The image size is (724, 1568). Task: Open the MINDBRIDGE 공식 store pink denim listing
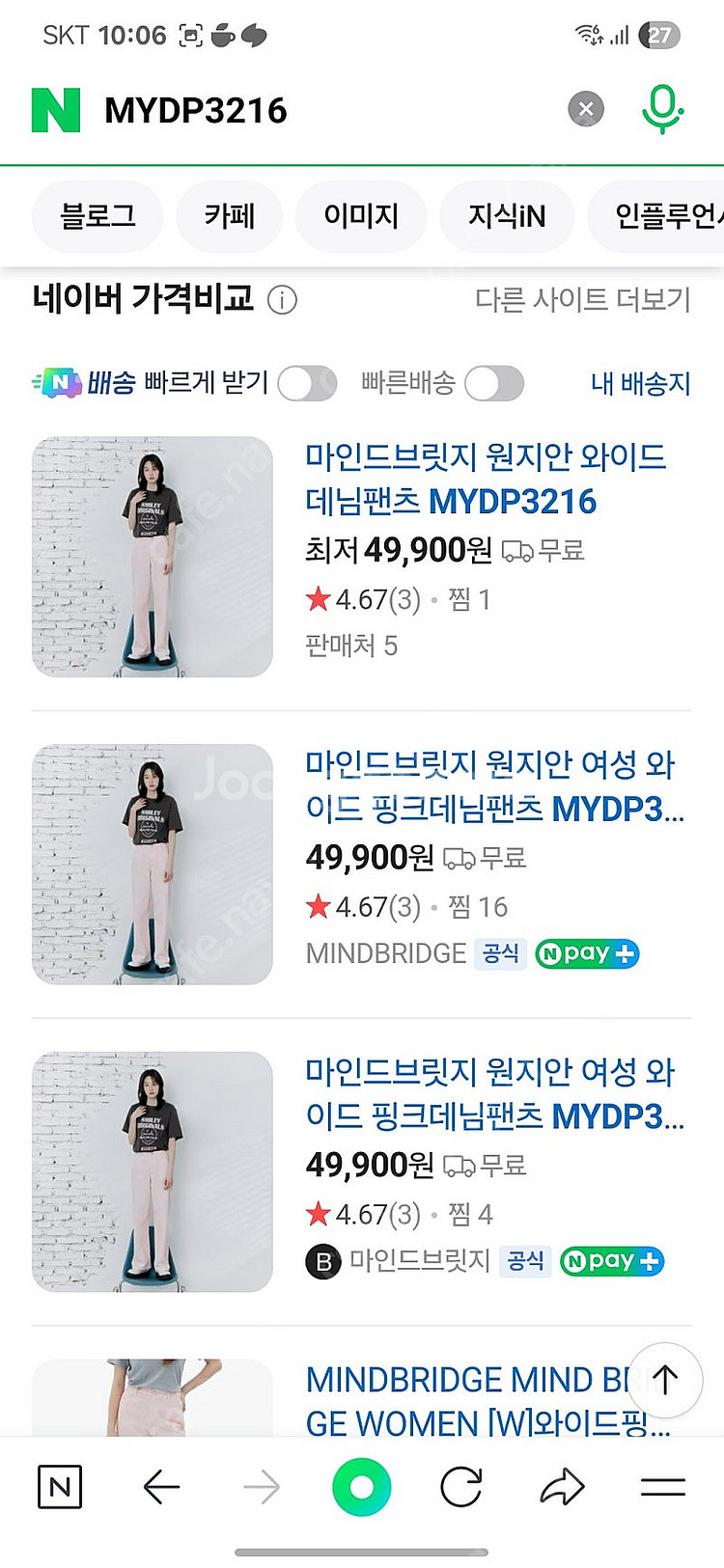(494, 786)
